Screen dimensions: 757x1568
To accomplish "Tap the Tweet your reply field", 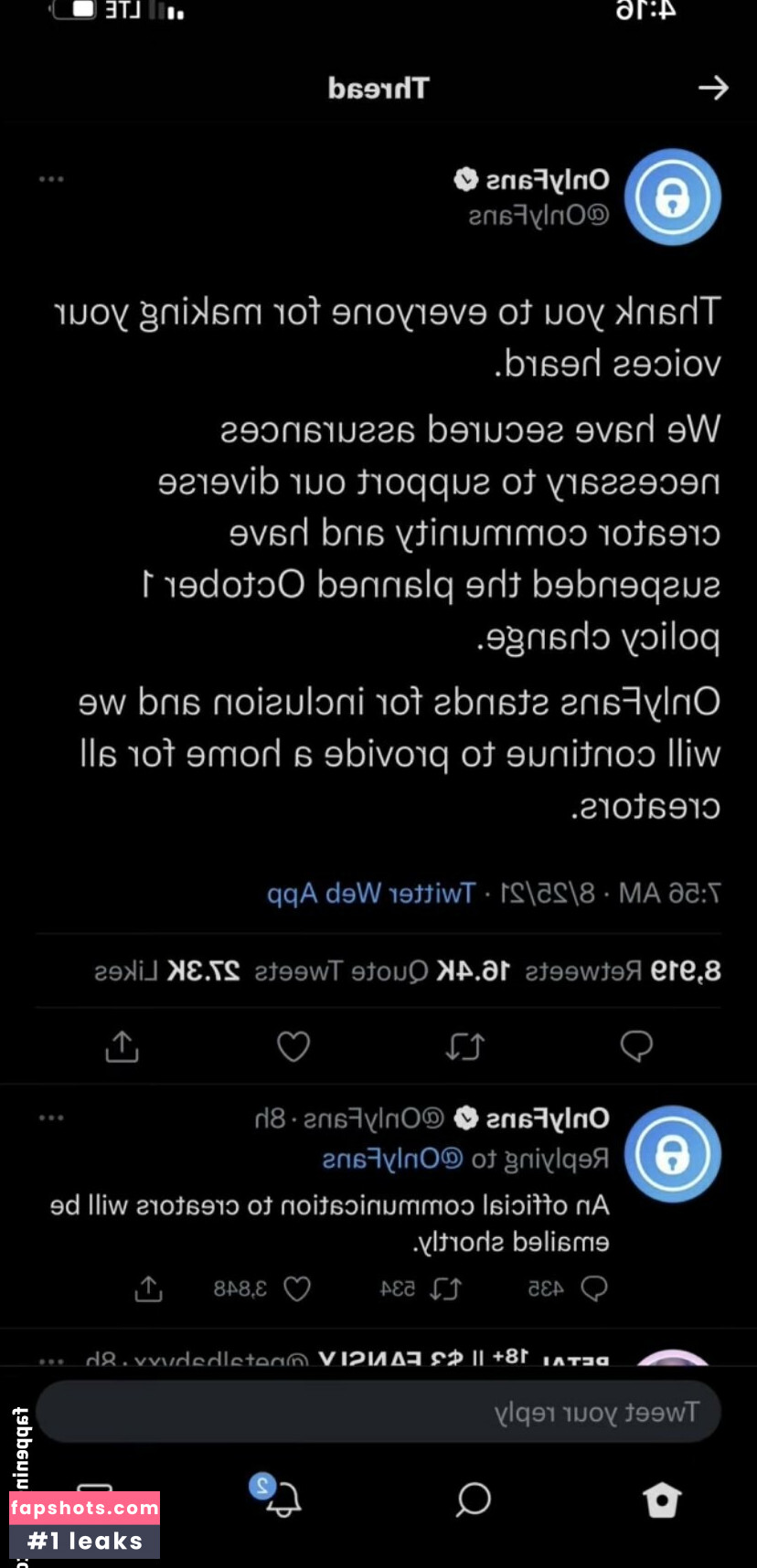I will pyautogui.click(x=378, y=1412).
